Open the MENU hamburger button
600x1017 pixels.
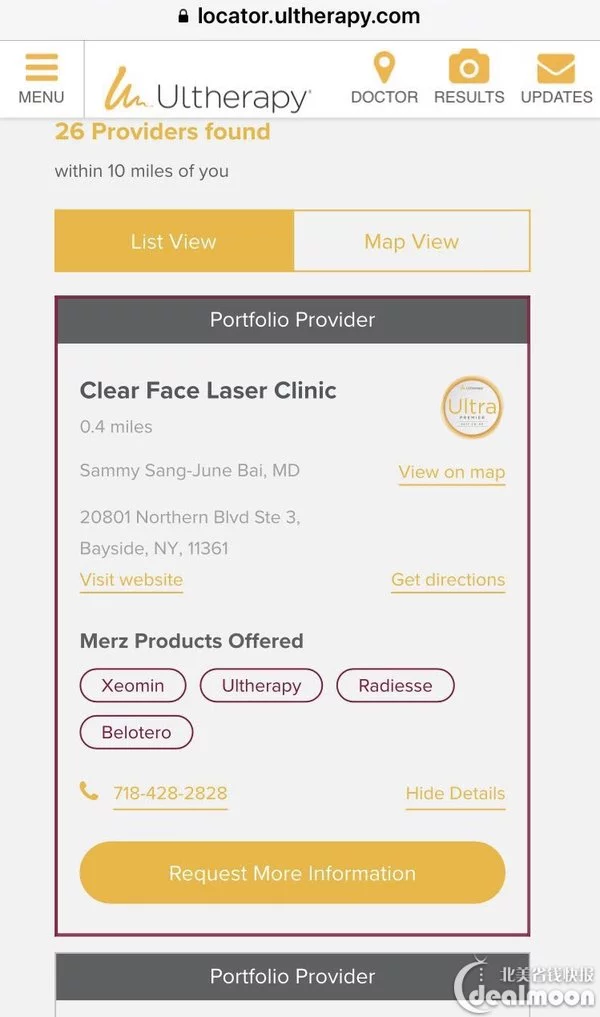click(42, 79)
